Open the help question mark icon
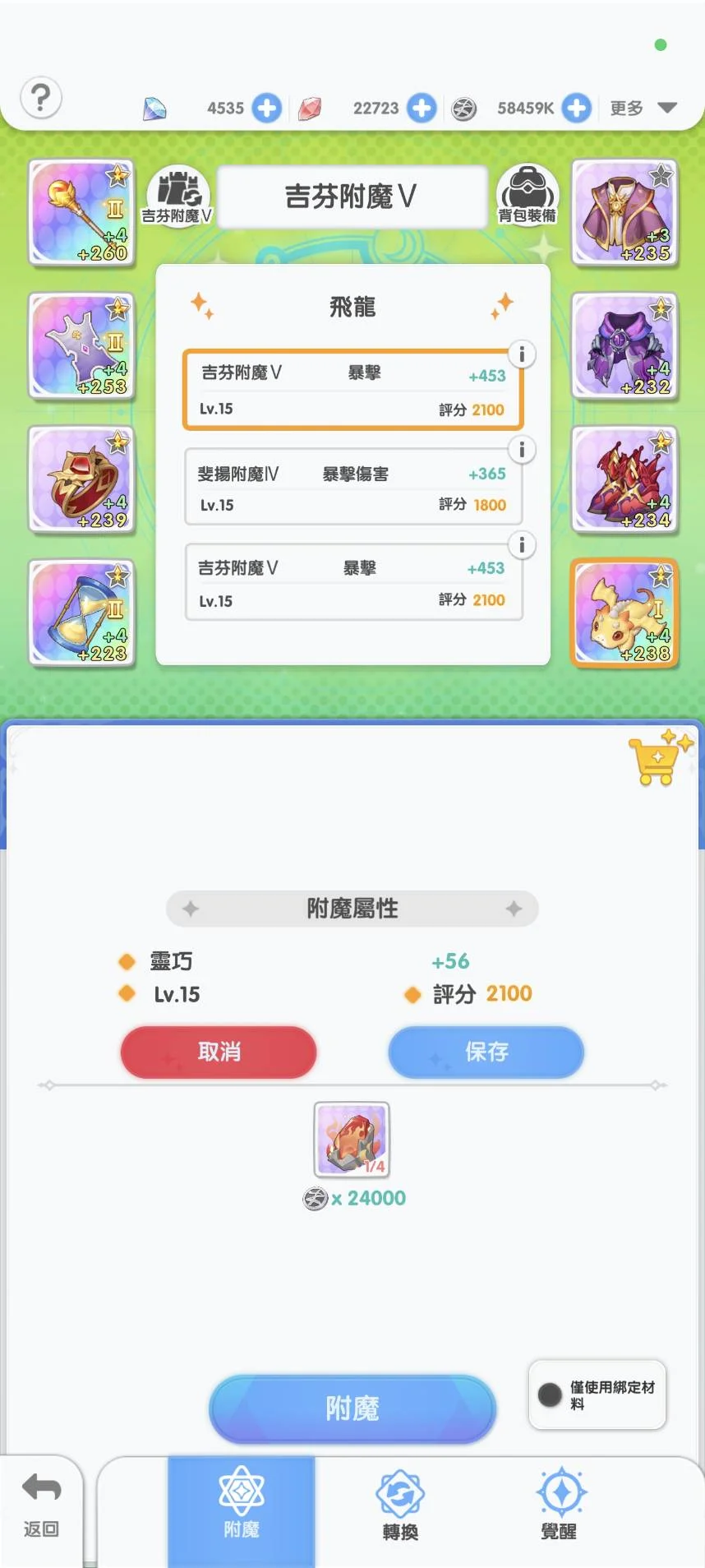705x1568 pixels. 40,99
